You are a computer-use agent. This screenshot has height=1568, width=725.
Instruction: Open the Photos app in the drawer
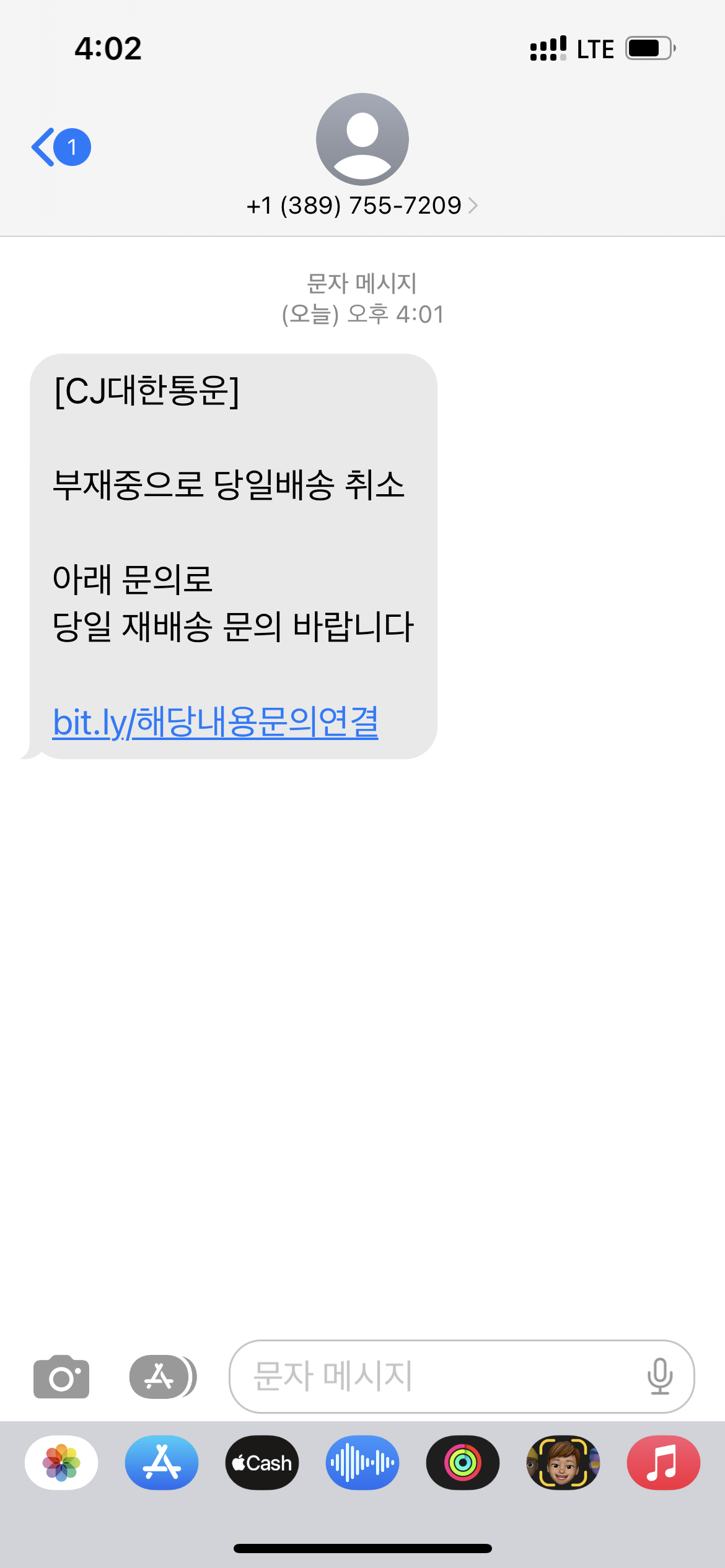pyautogui.click(x=61, y=1463)
